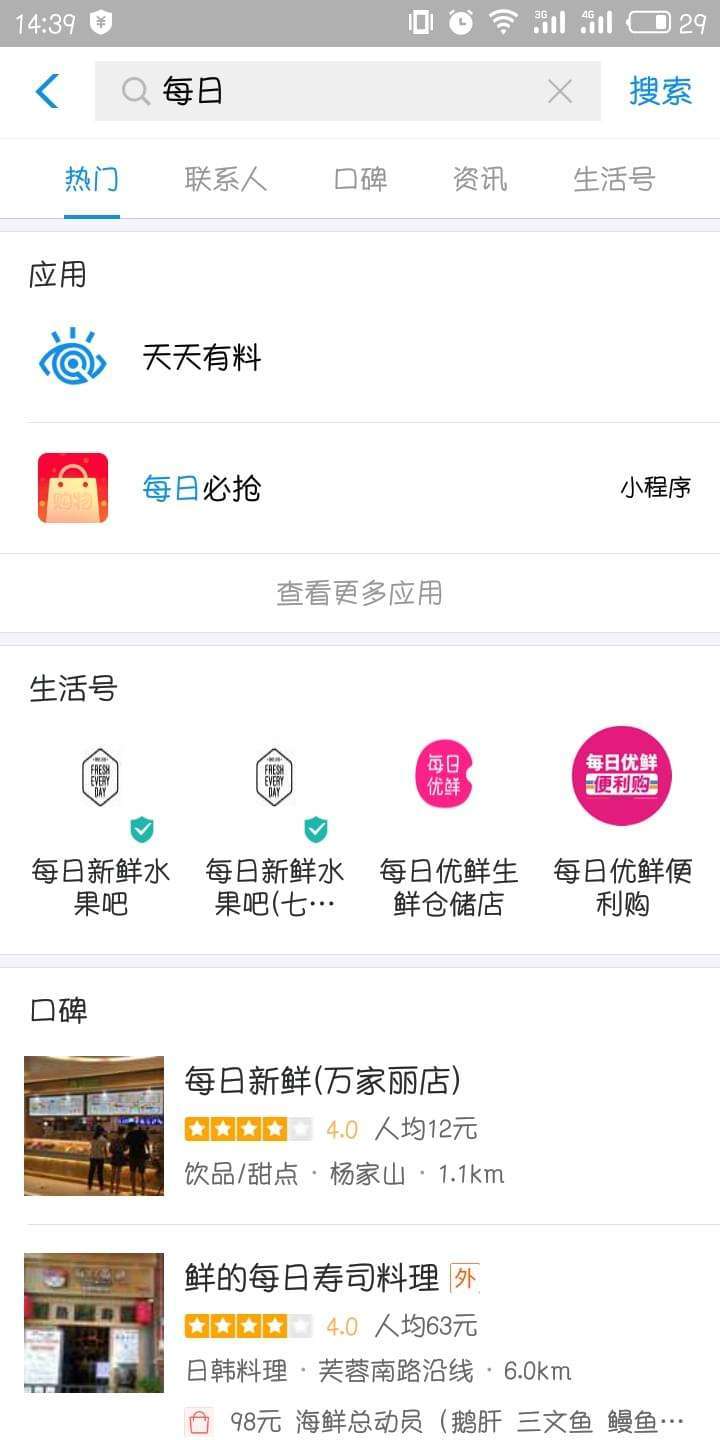
Task: Open the 天天有料 app
Action: 200,357
